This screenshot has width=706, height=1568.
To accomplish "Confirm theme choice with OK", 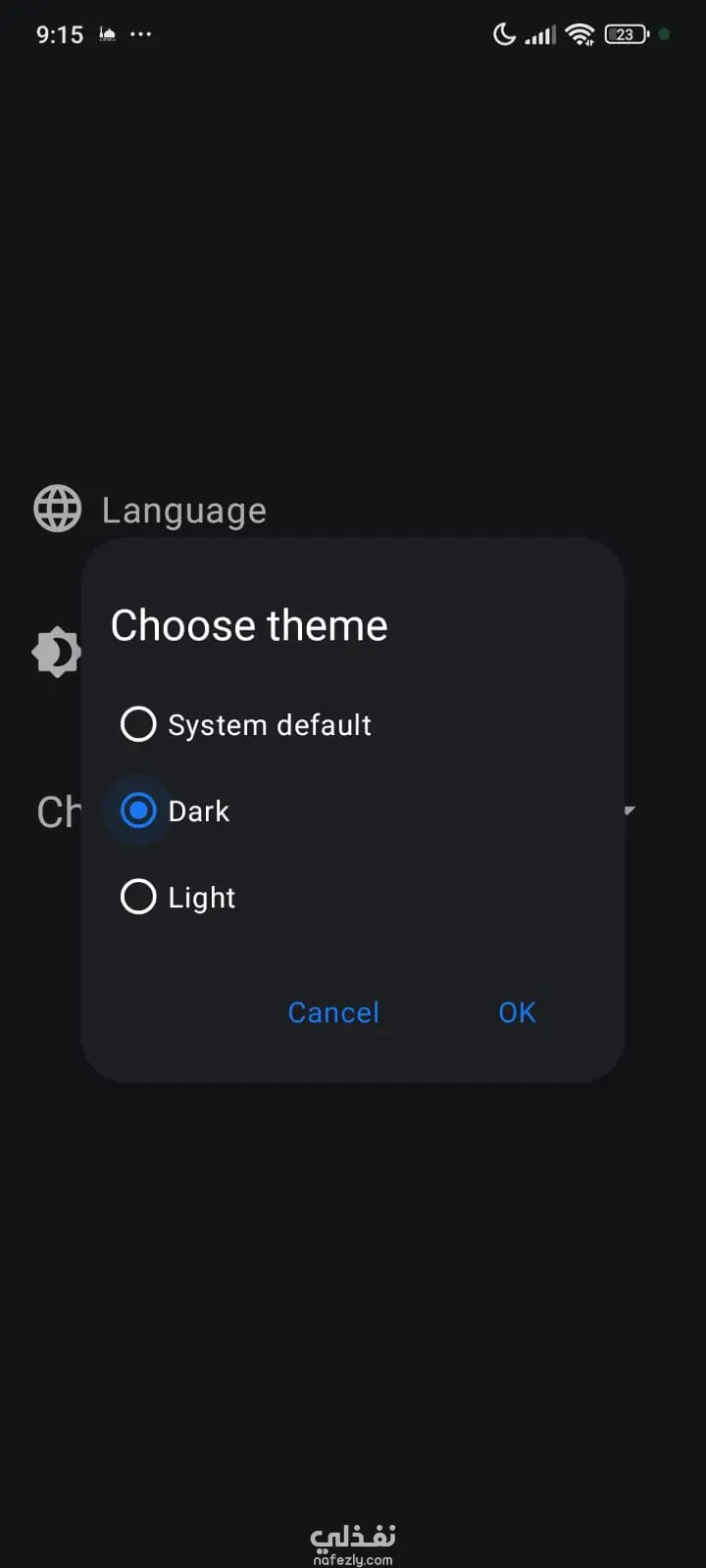I will click(x=517, y=1012).
